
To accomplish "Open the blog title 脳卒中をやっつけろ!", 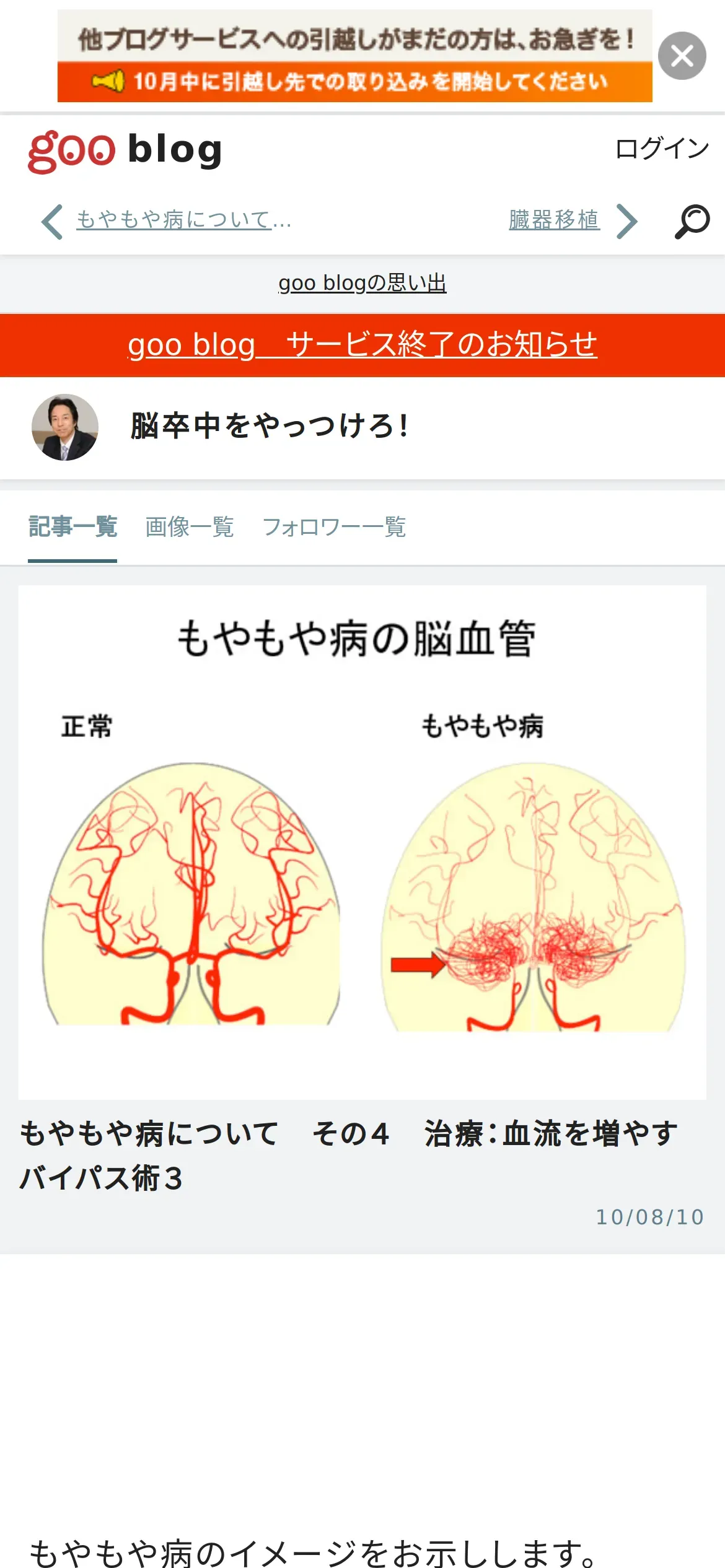I will [270, 426].
